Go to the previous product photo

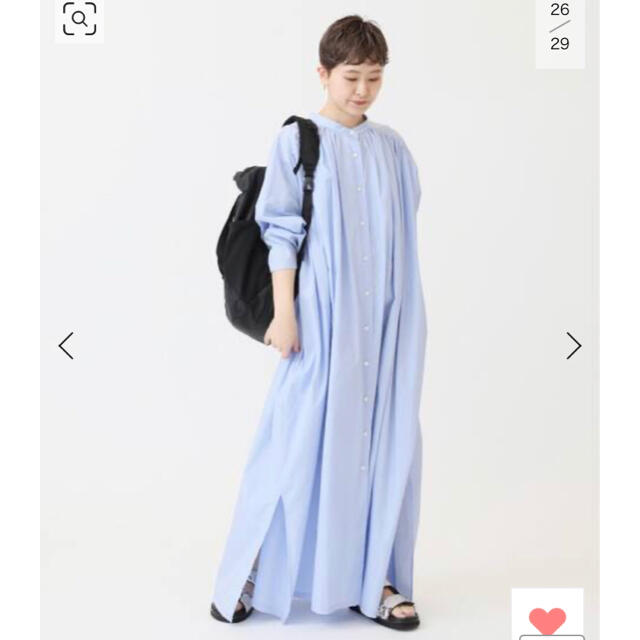point(66,346)
